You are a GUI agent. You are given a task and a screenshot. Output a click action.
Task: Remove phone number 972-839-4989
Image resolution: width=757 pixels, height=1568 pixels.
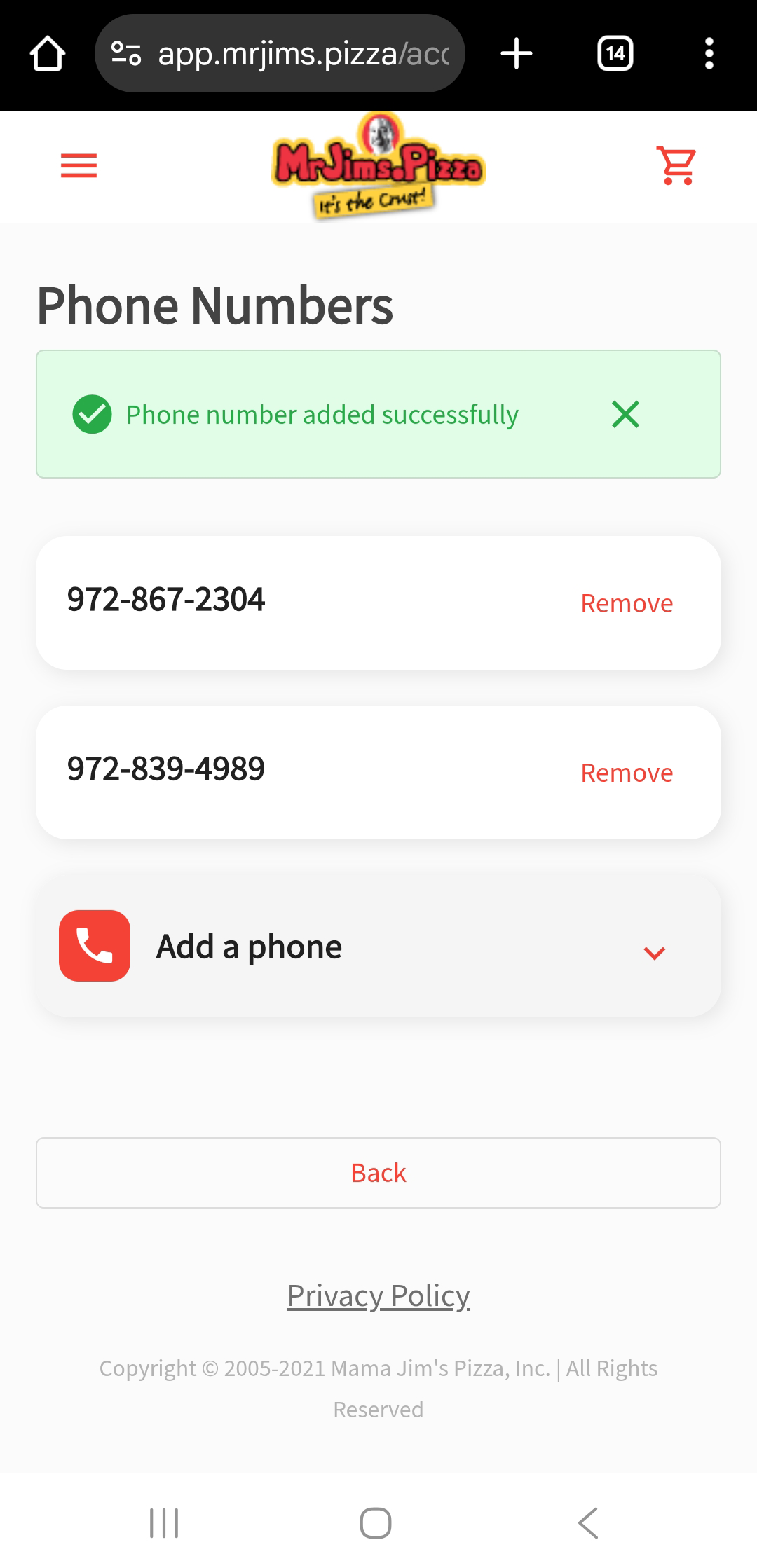tap(627, 773)
